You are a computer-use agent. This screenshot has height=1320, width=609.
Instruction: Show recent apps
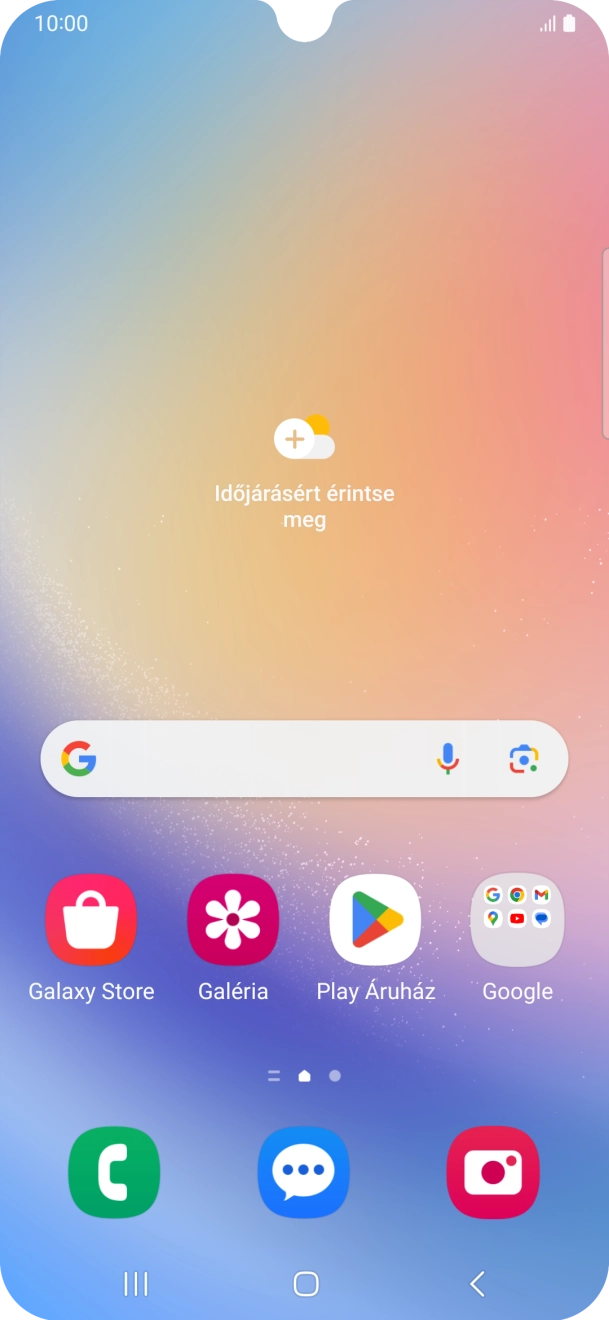point(135,1284)
